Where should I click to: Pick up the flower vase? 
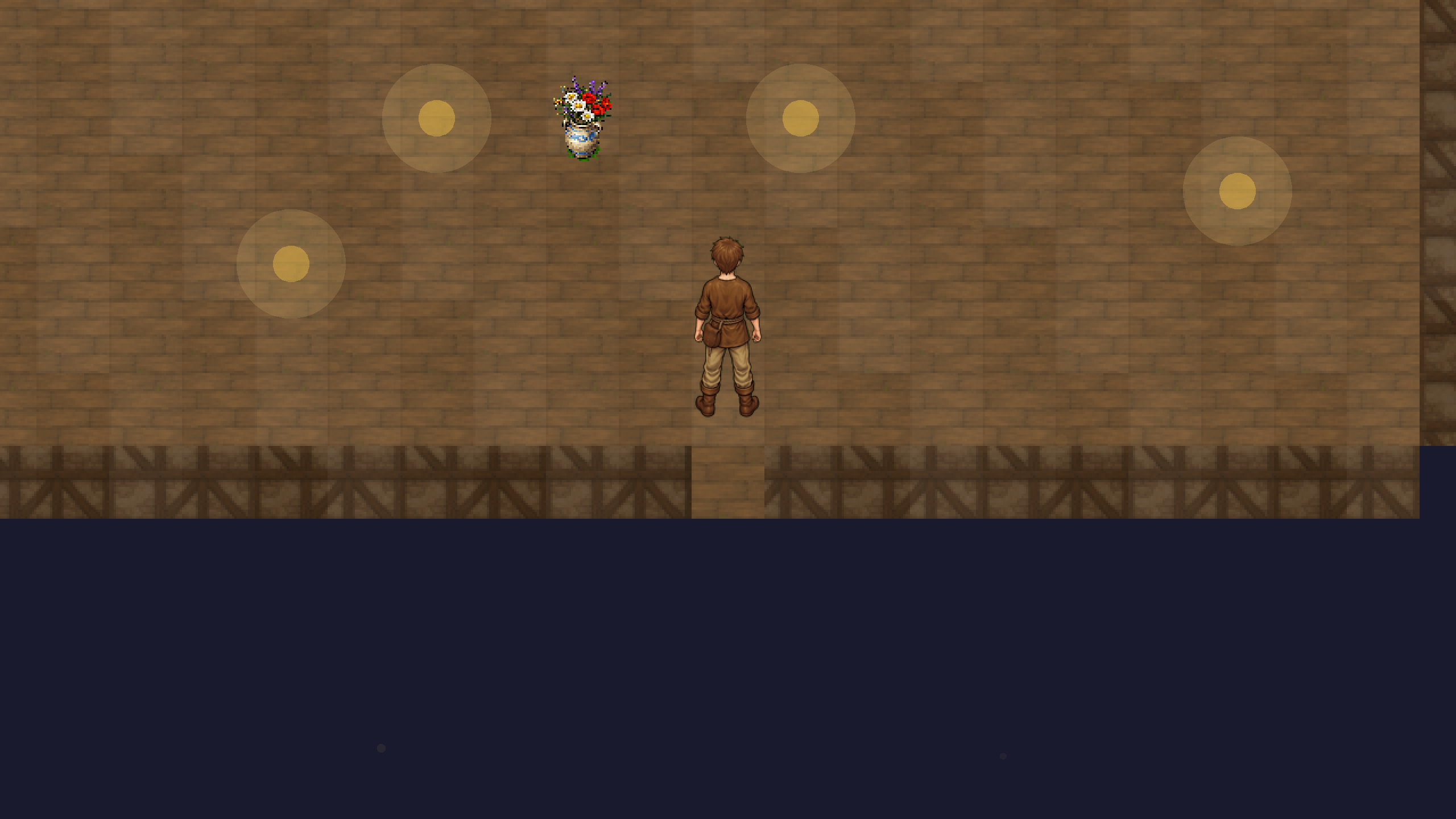tap(582, 121)
